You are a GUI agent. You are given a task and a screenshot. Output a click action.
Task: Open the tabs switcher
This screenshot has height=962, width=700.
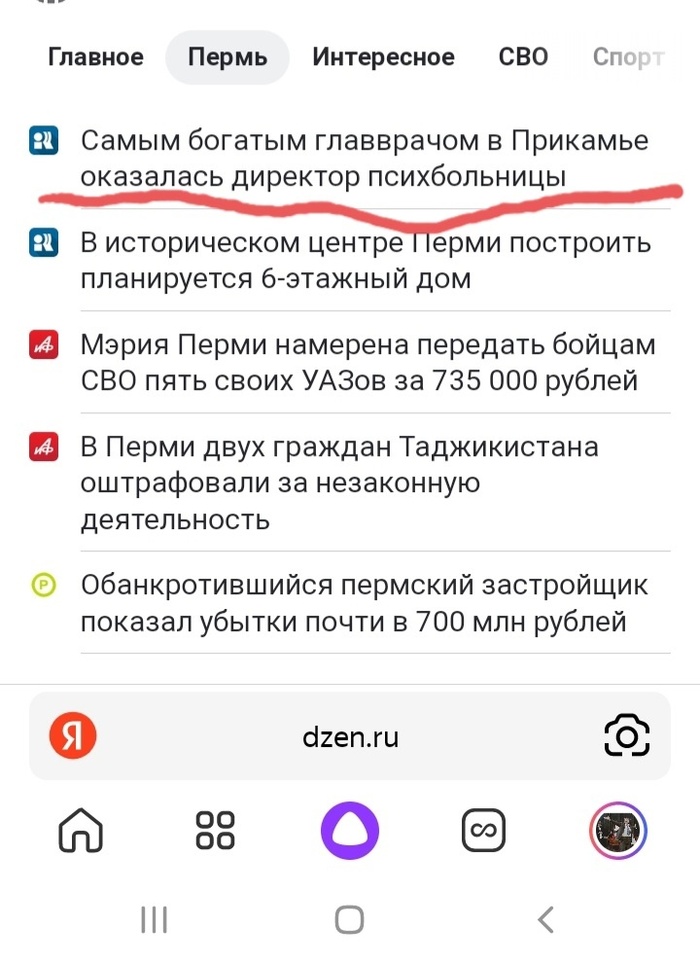tap(484, 829)
